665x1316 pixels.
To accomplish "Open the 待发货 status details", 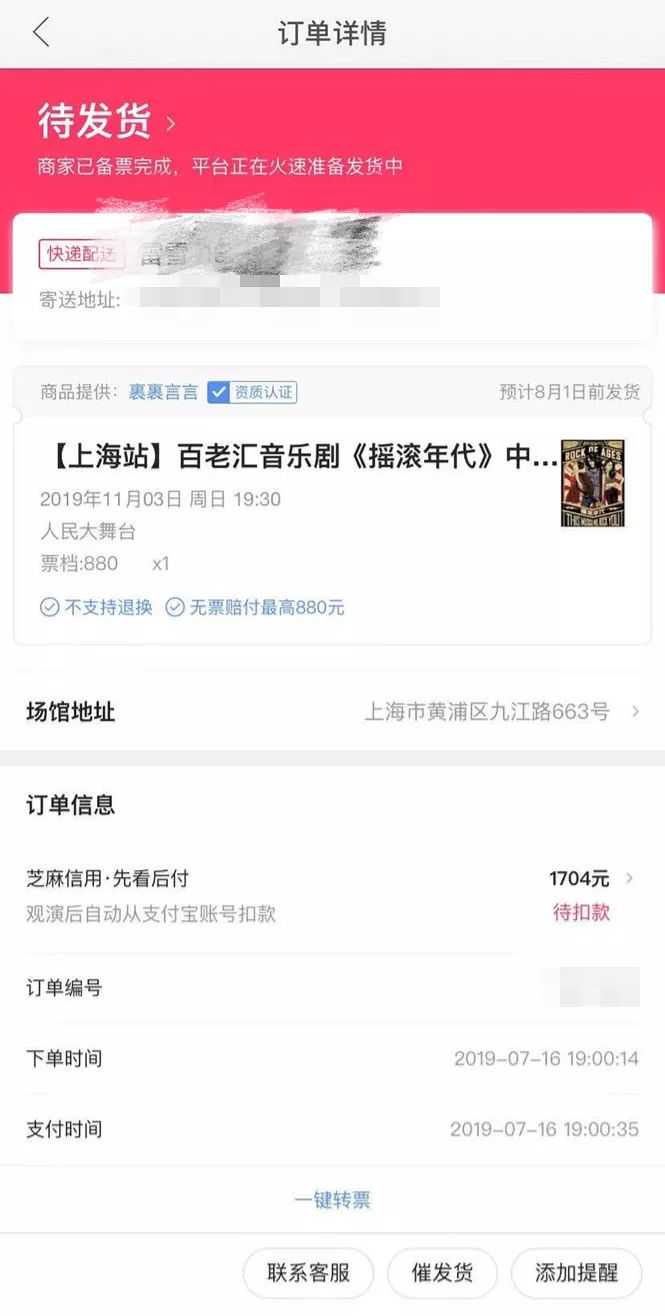I will click(106, 122).
